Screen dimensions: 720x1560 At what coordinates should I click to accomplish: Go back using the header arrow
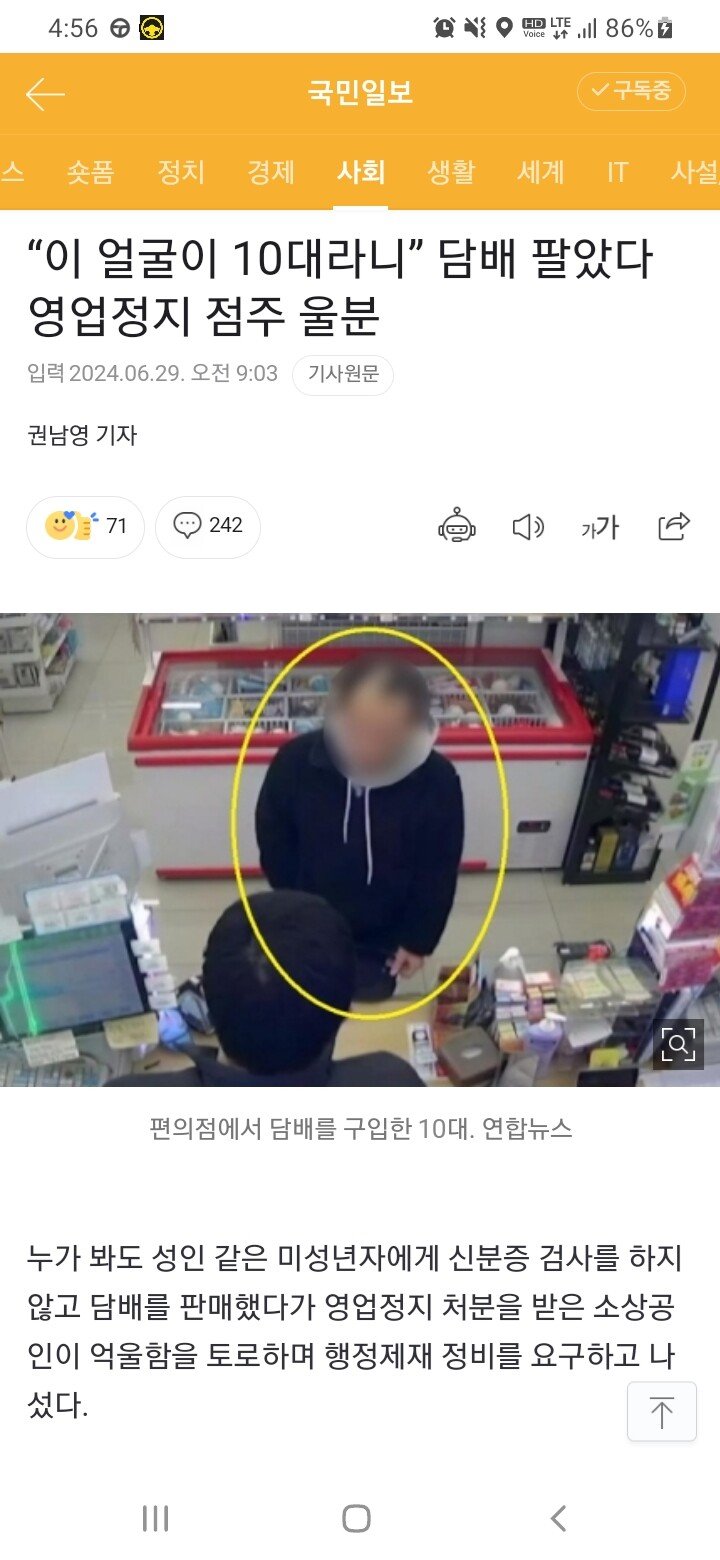45,94
